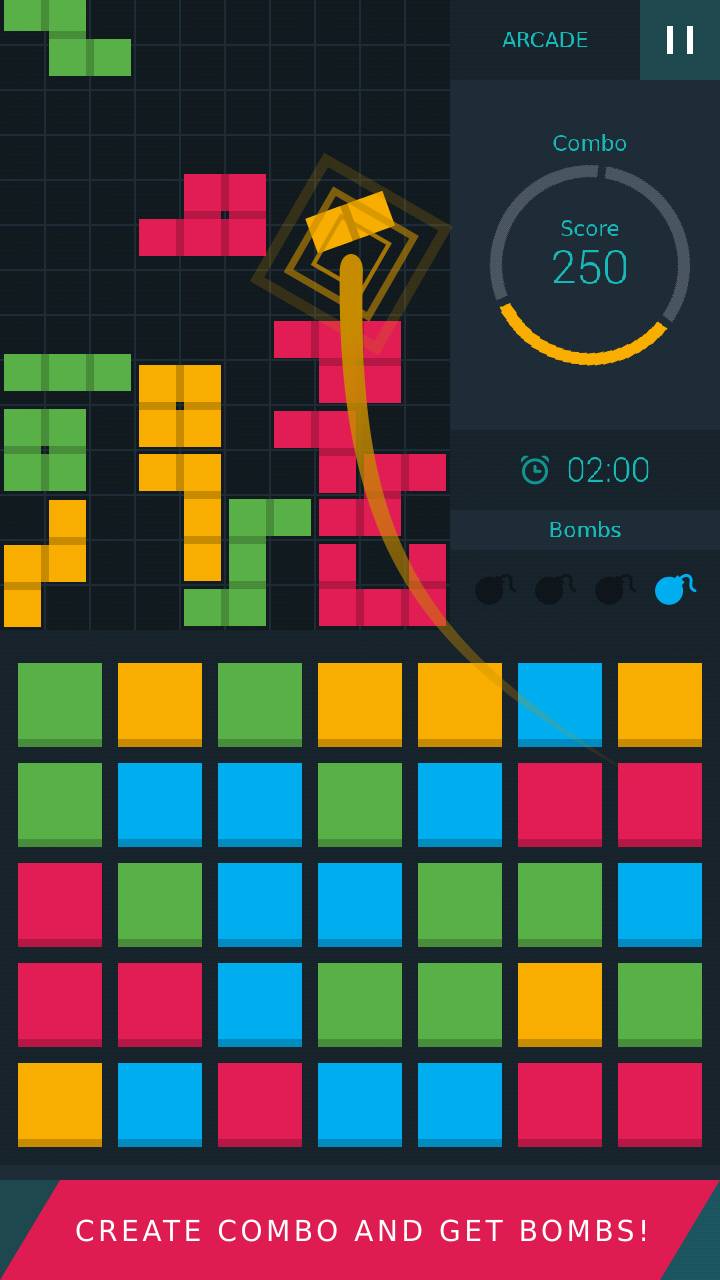The width and height of the screenshot is (720, 1280).
Task: Tap the only blue tile in the top row
Action: [560, 704]
